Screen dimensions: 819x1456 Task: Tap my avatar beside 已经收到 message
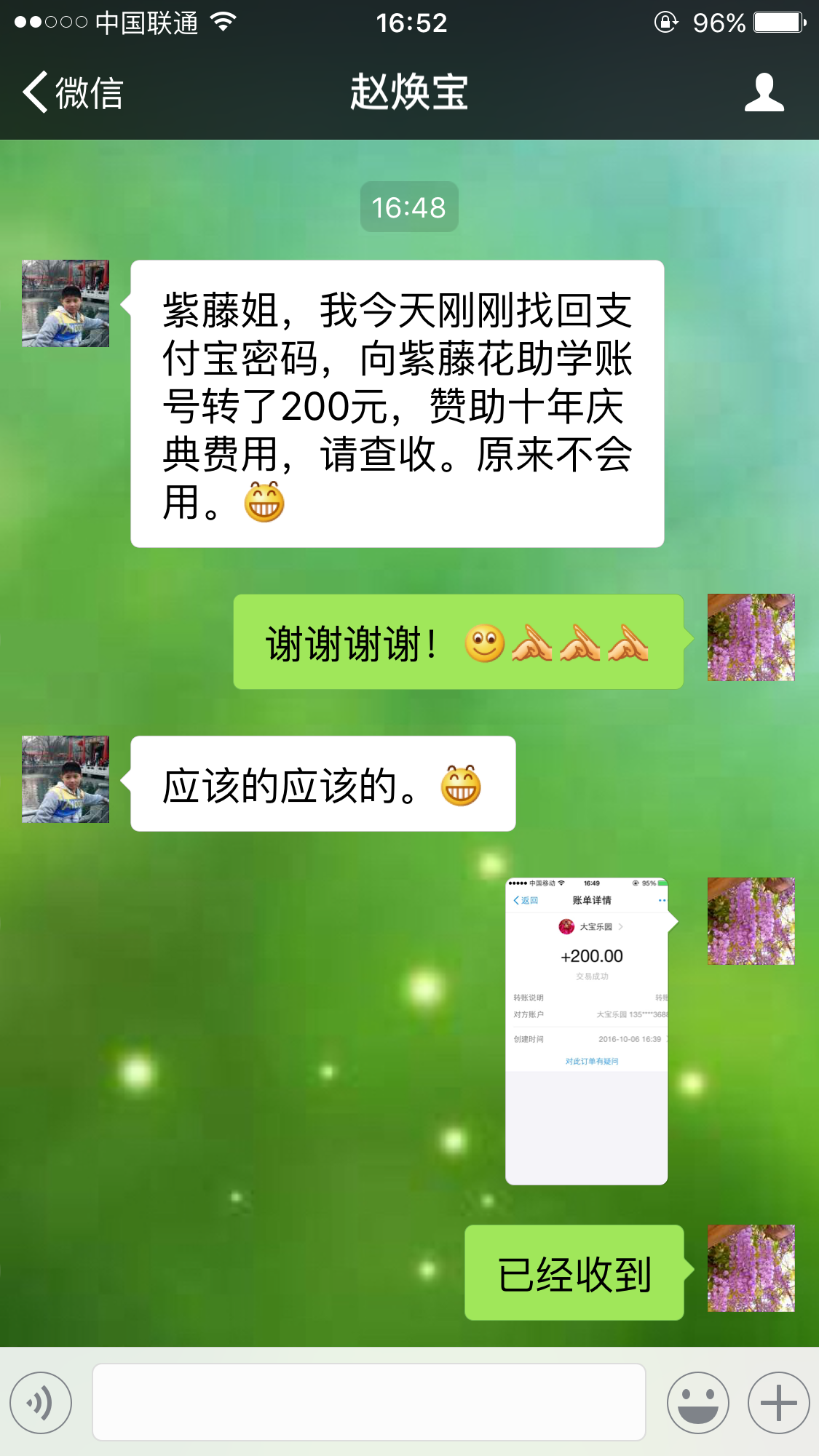click(x=751, y=1268)
